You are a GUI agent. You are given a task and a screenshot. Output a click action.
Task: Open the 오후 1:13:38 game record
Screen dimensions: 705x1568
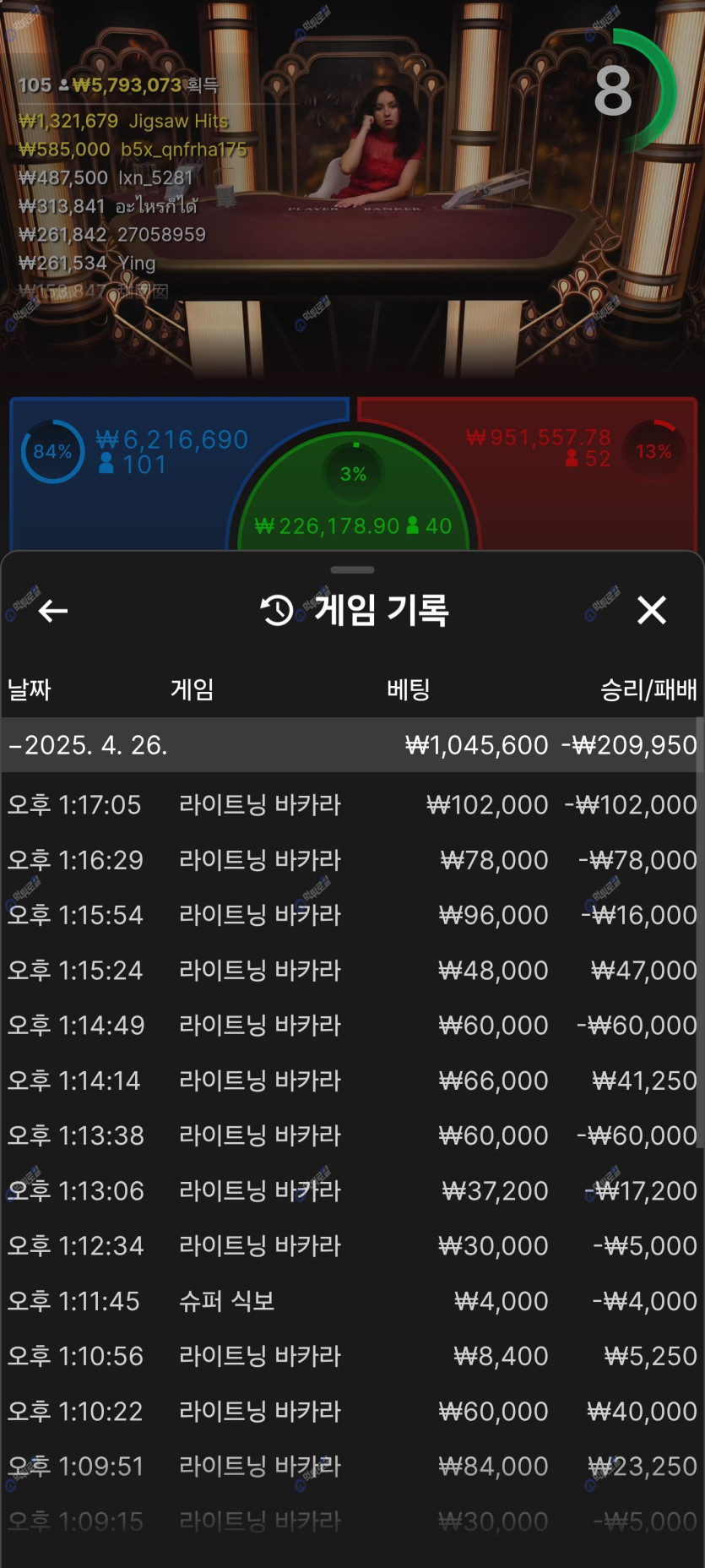click(352, 1135)
